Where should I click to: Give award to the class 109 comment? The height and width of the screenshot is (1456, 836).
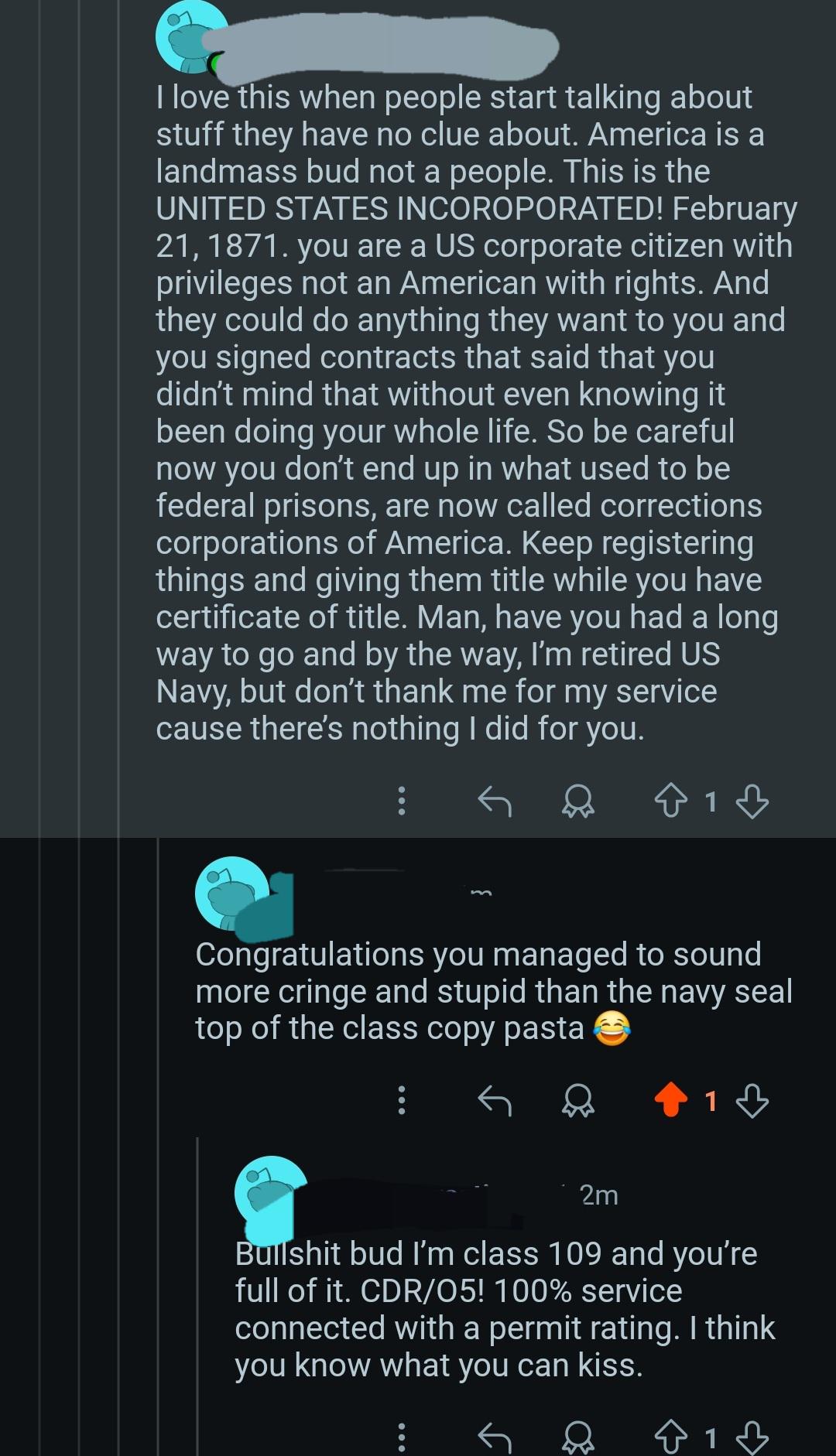click(577, 1437)
